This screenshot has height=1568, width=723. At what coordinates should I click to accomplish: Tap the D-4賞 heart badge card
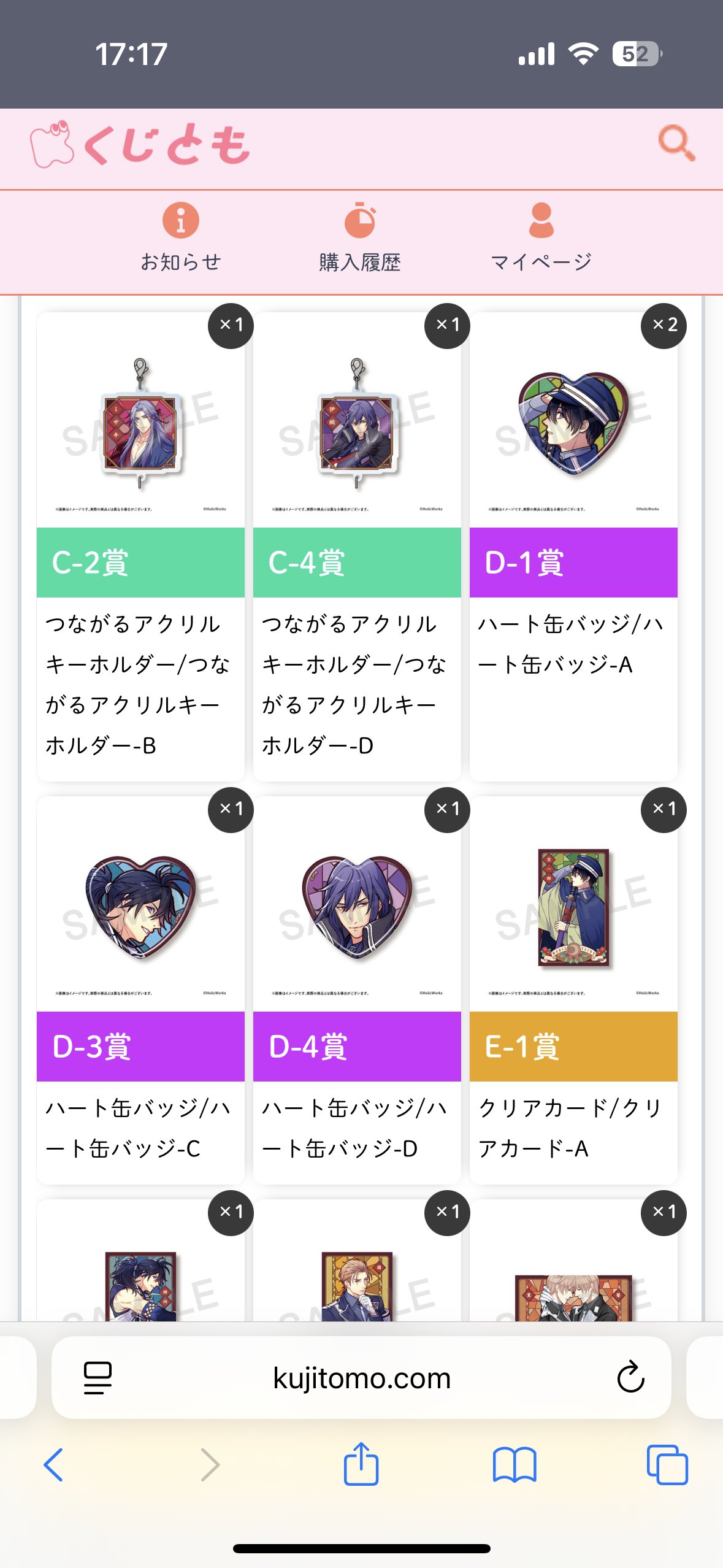[357, 989]
